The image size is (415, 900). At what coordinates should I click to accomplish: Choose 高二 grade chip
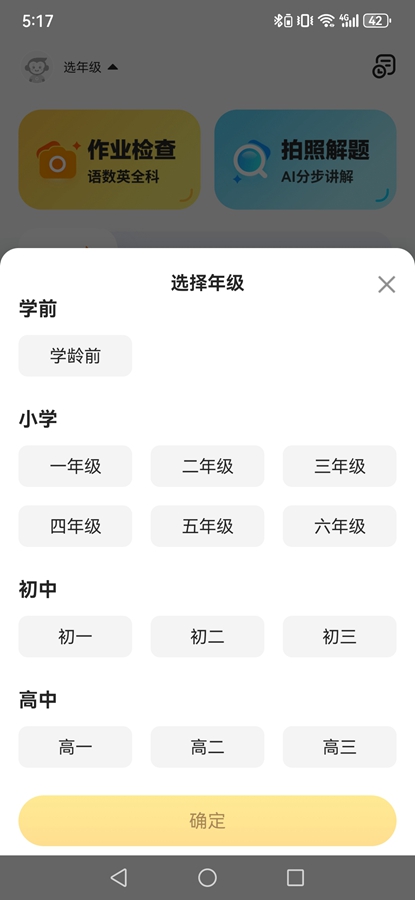[x=207, y=747]
